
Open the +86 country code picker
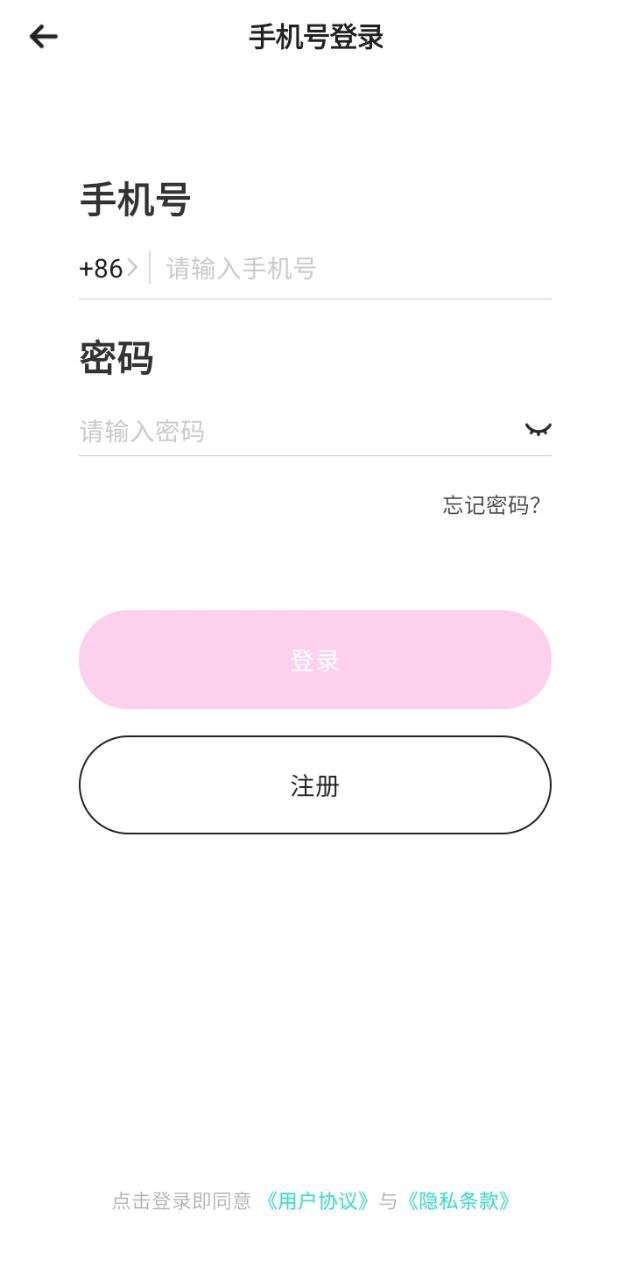(108, 268)
